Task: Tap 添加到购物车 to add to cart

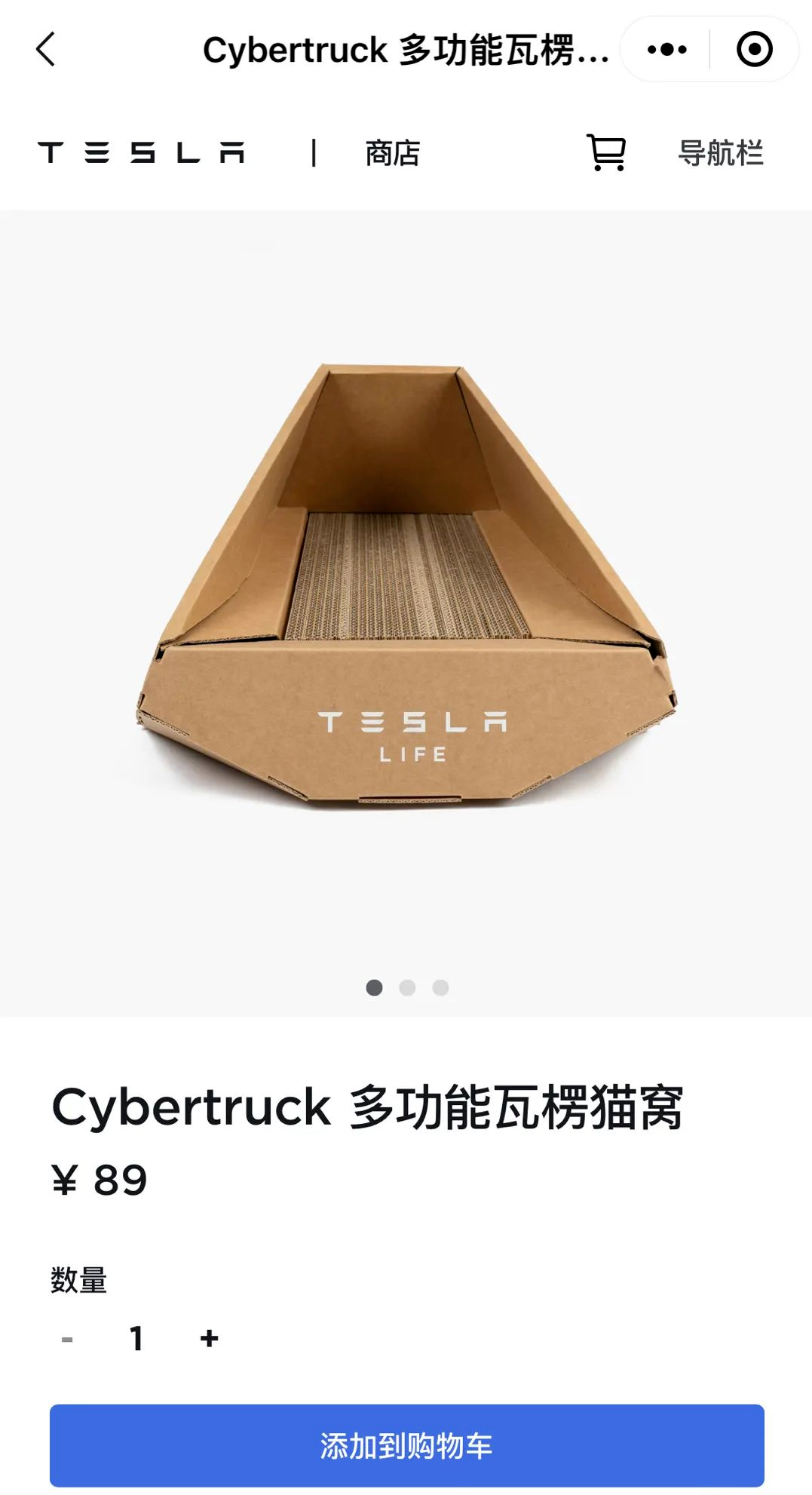Action: point(406,1445)
